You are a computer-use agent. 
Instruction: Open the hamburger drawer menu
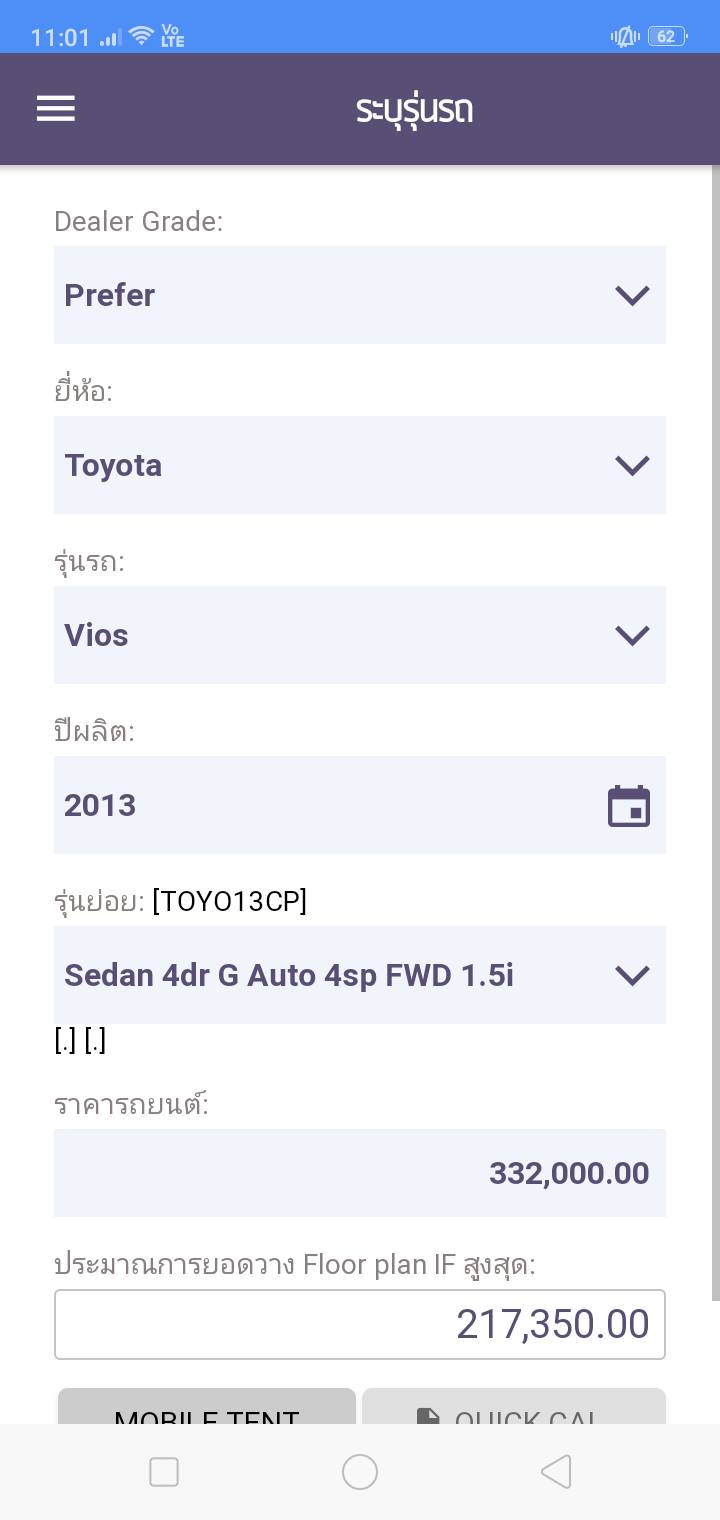point(56,109)
